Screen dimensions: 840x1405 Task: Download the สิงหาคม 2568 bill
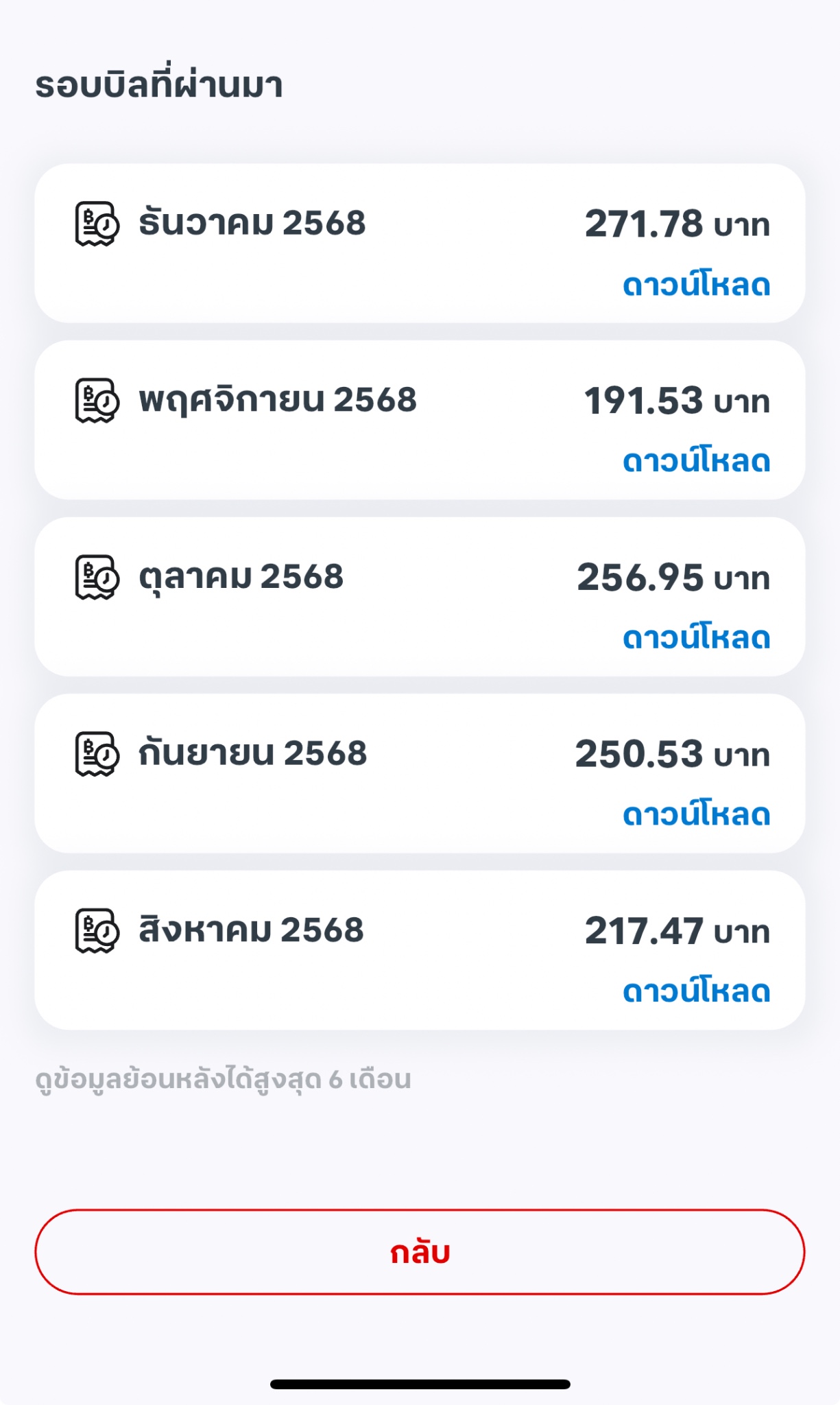coord(696,991)
